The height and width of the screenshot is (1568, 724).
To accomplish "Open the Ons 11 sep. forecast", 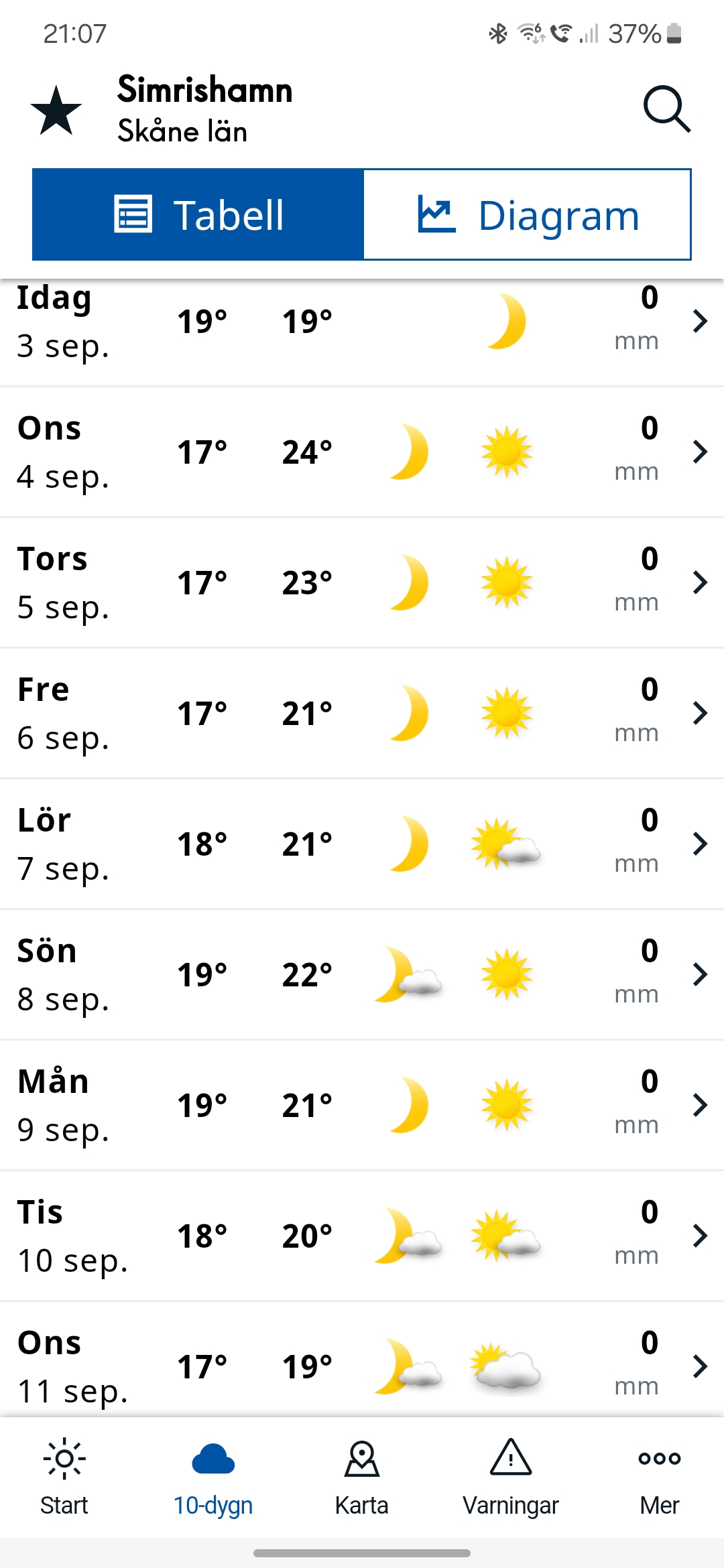I will pos(362,1364).
